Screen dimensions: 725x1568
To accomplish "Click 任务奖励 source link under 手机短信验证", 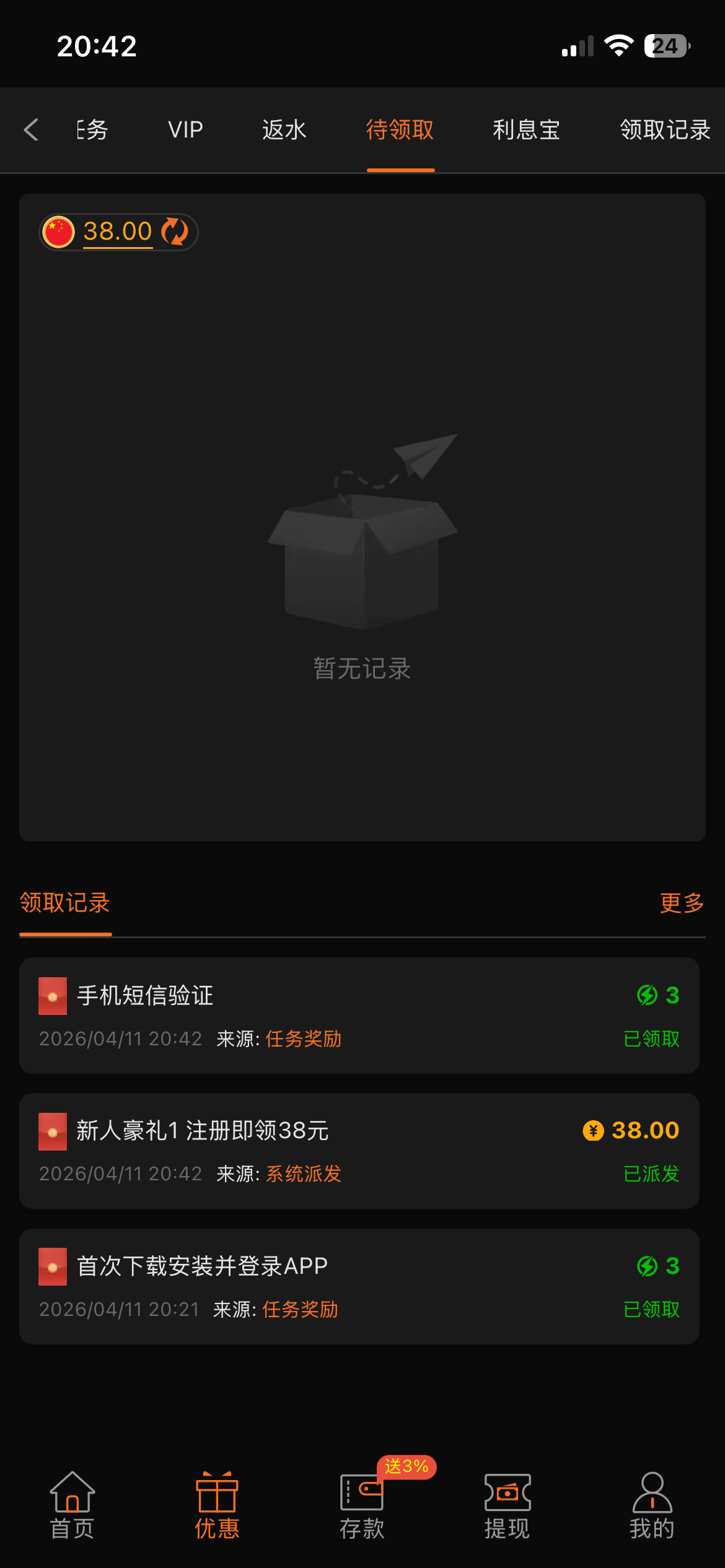I will 304,1039.
